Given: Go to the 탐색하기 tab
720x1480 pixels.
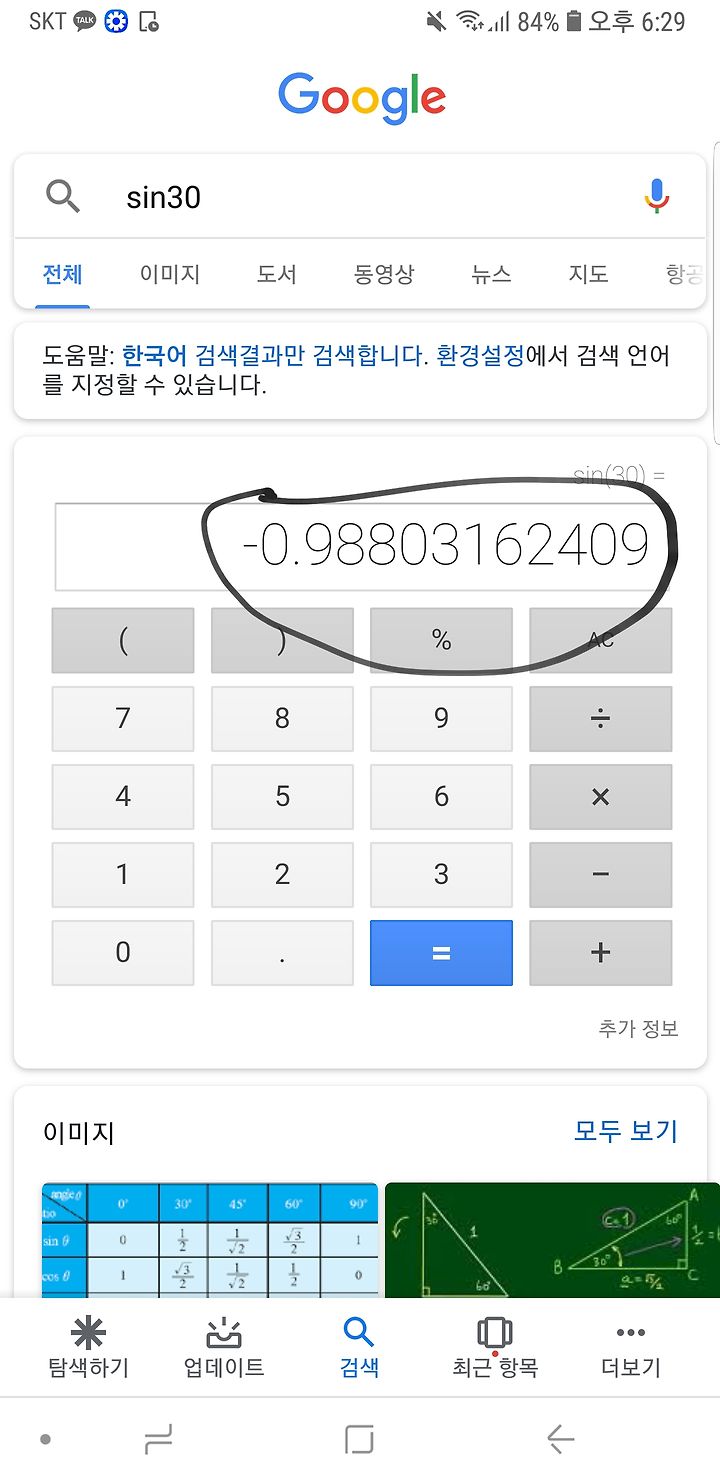Looking at the screenshot, I should tap(88, 1348).
